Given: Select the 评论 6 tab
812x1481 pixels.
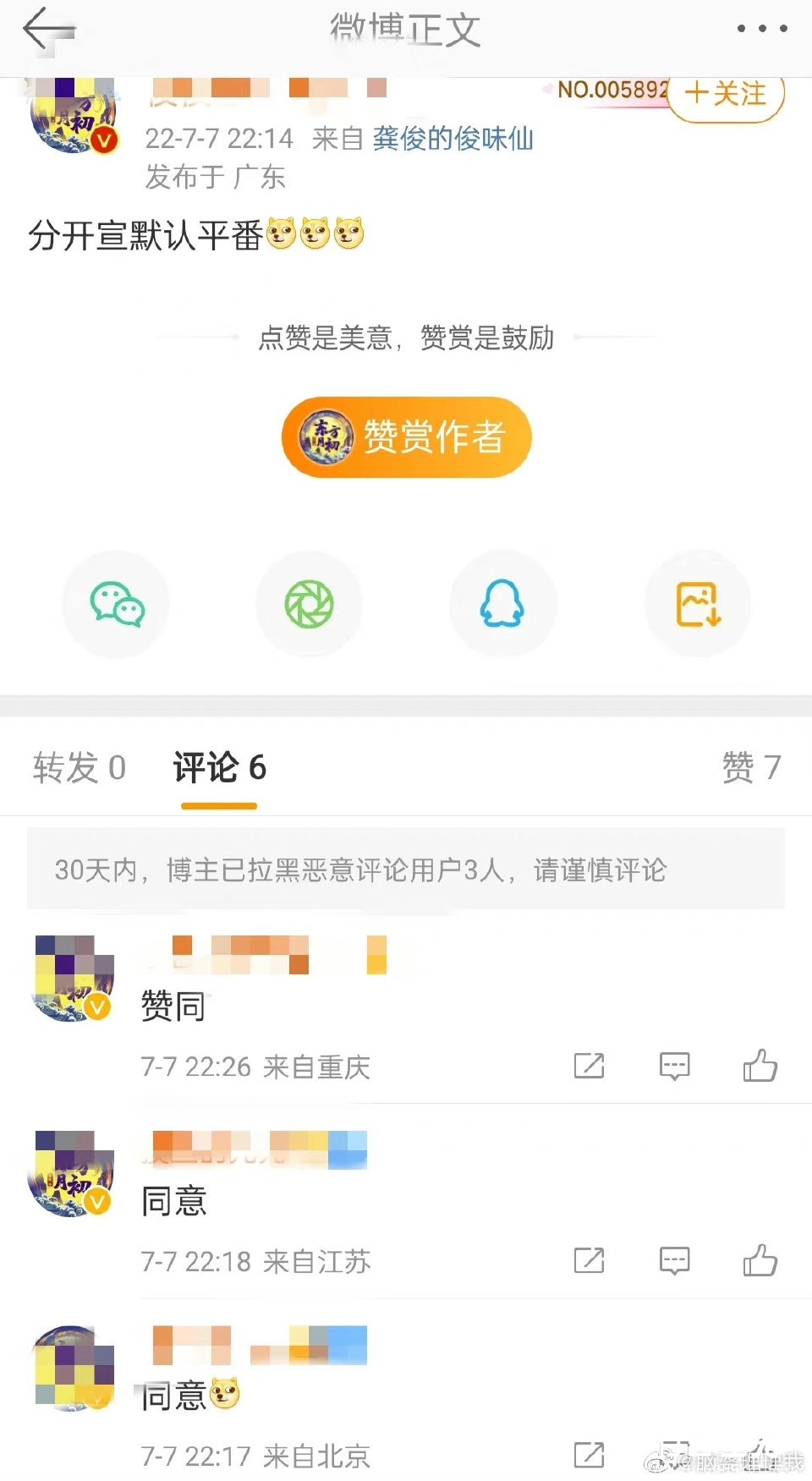Looking at the screenshot, I should pos(219,768).
